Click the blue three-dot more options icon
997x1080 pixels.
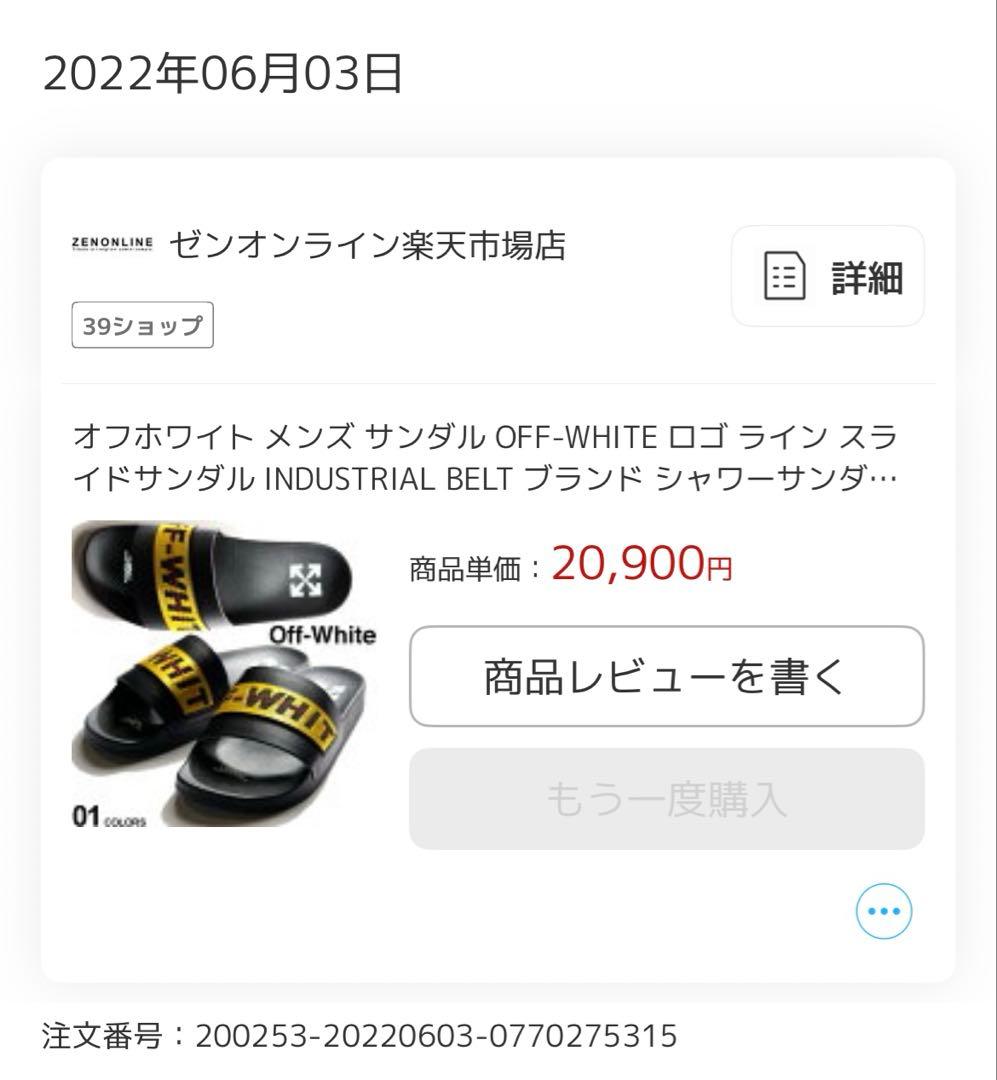[x=884, y=910]
